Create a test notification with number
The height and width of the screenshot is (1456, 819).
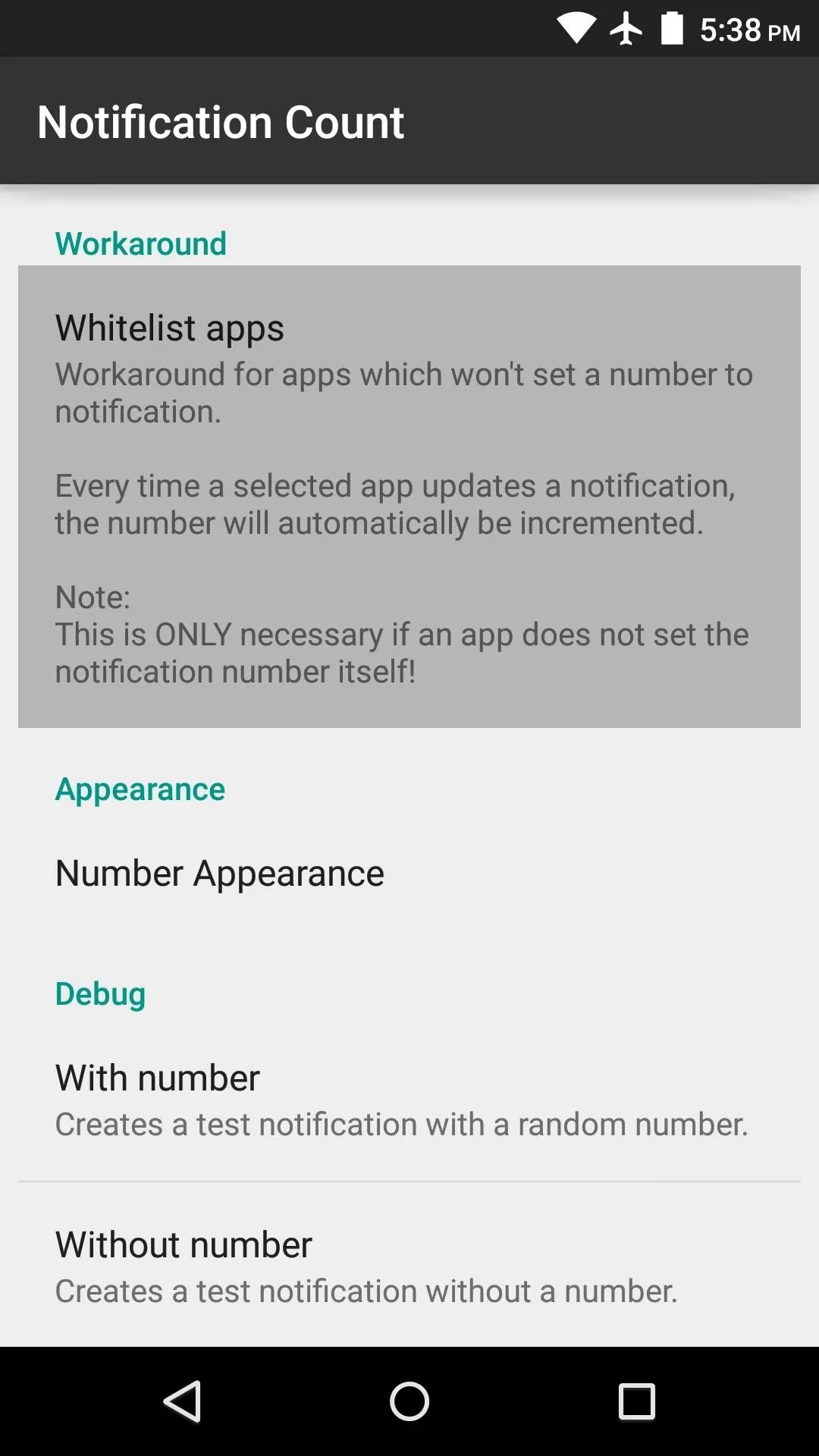point(409,1099)
